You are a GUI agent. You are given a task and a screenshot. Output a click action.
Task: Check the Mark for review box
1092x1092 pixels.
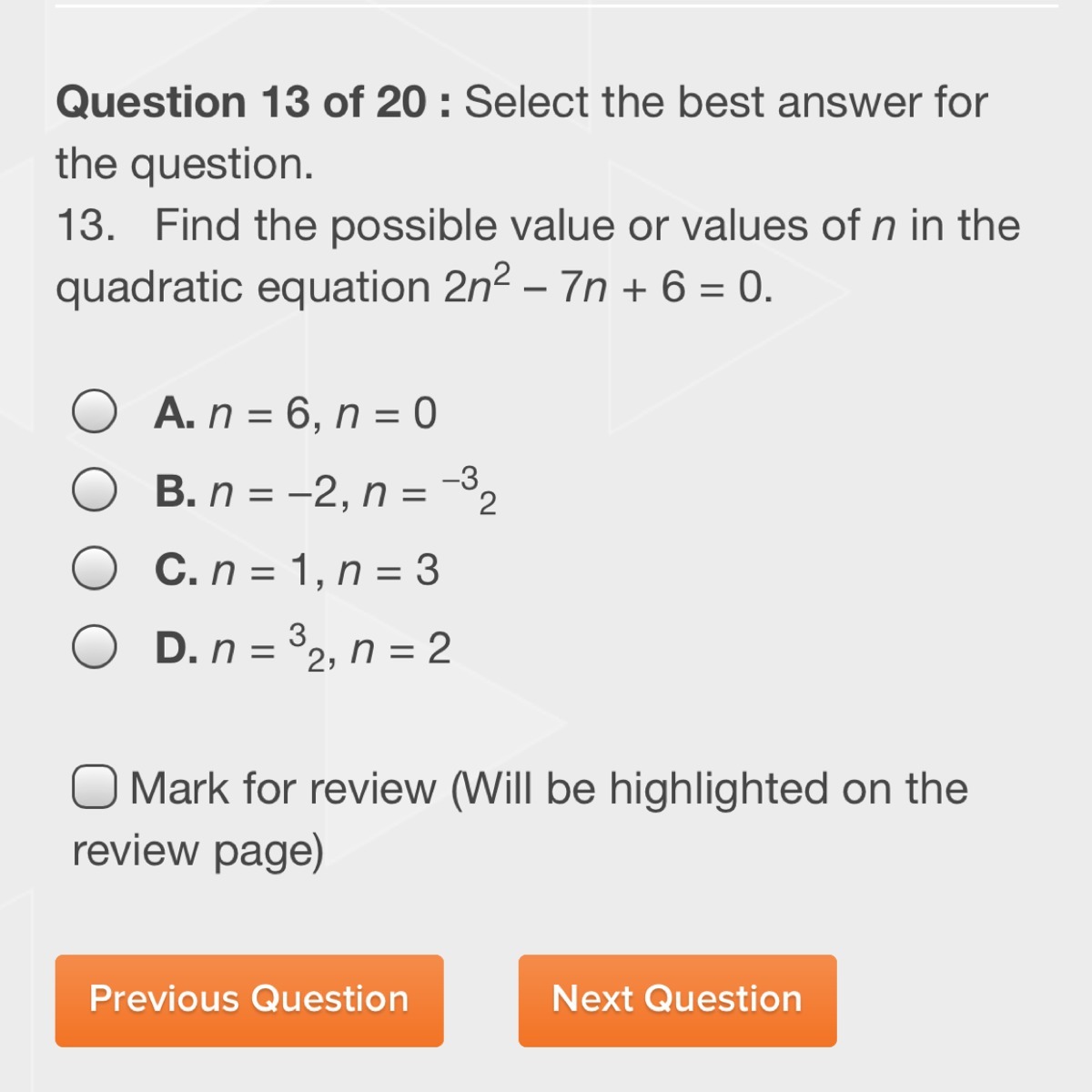95,787
